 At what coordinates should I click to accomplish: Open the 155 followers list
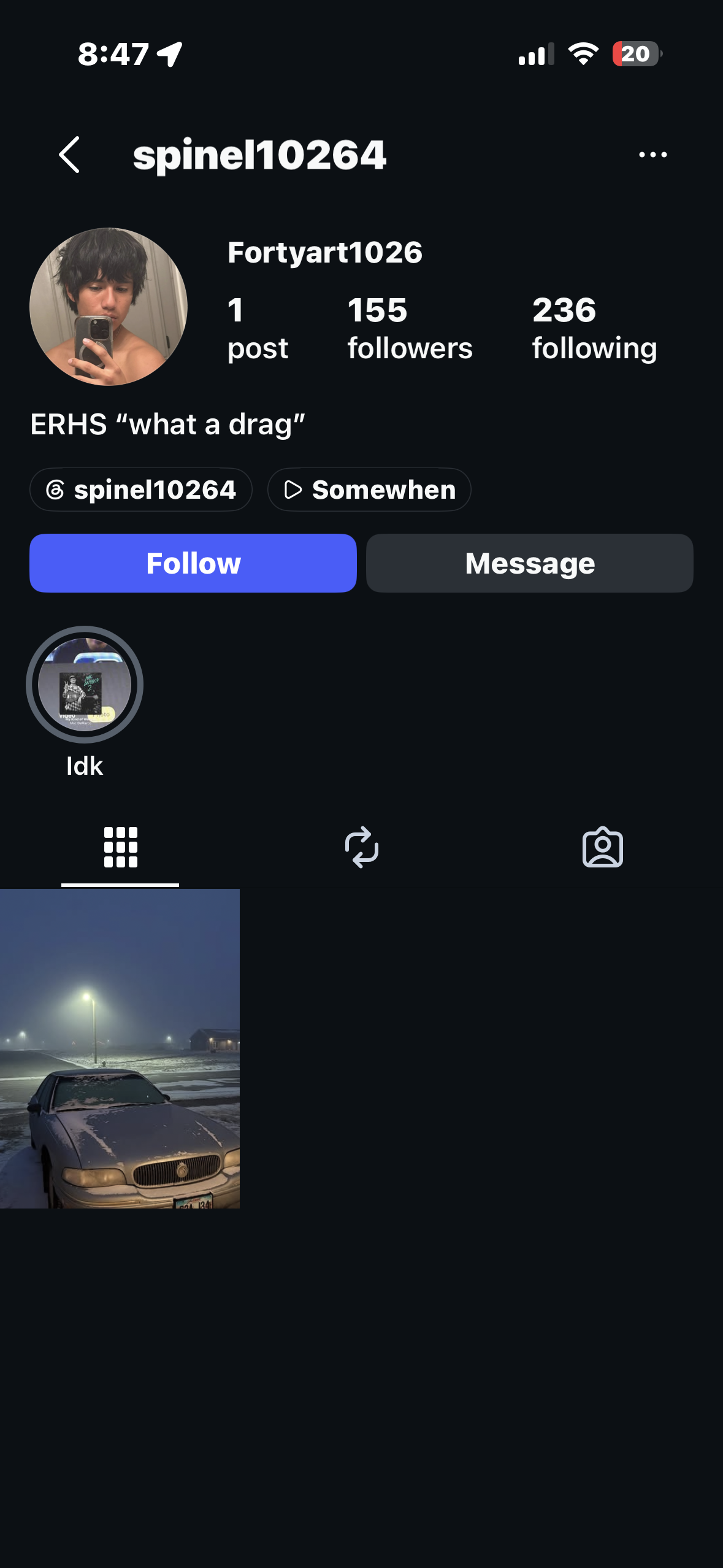(410, 328)
